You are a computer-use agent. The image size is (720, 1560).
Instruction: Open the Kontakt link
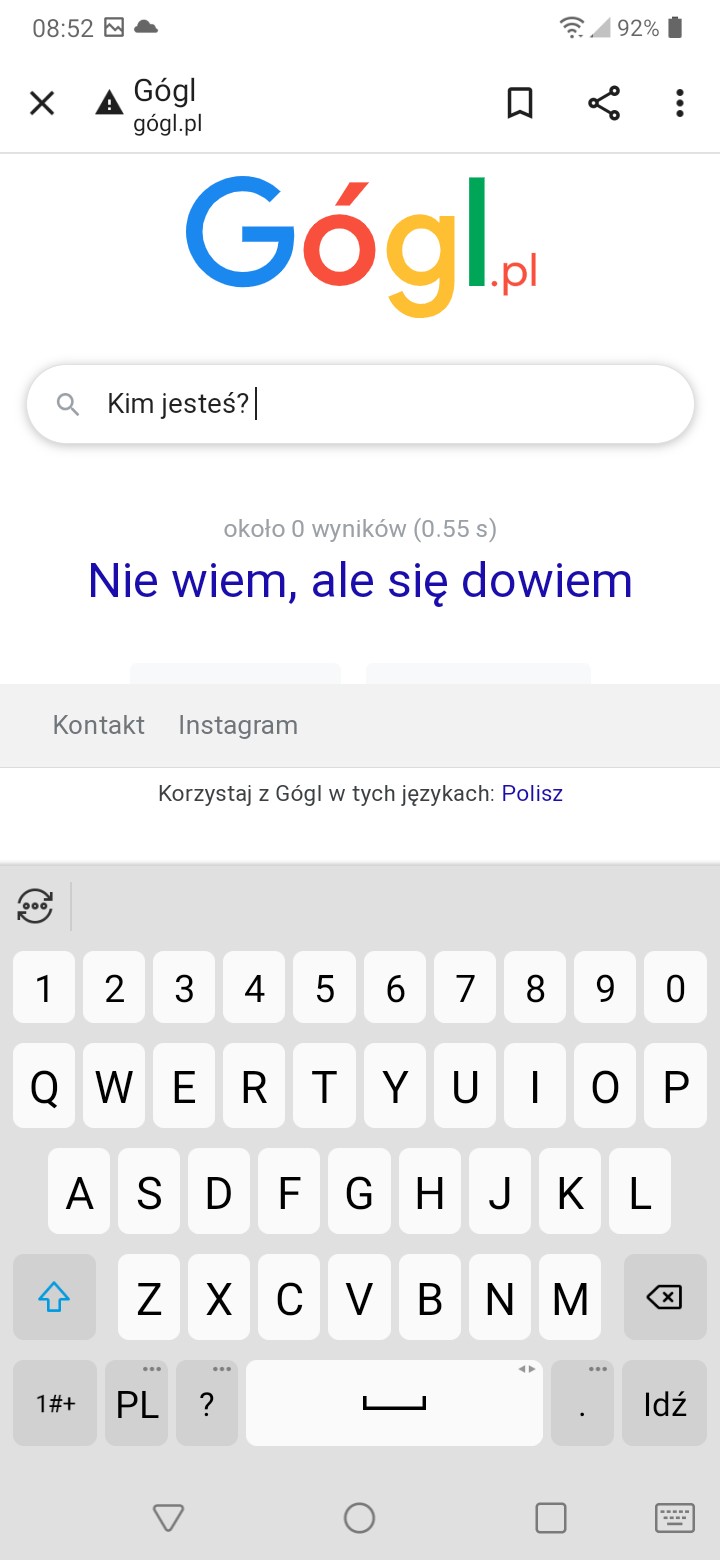point(98,725)
